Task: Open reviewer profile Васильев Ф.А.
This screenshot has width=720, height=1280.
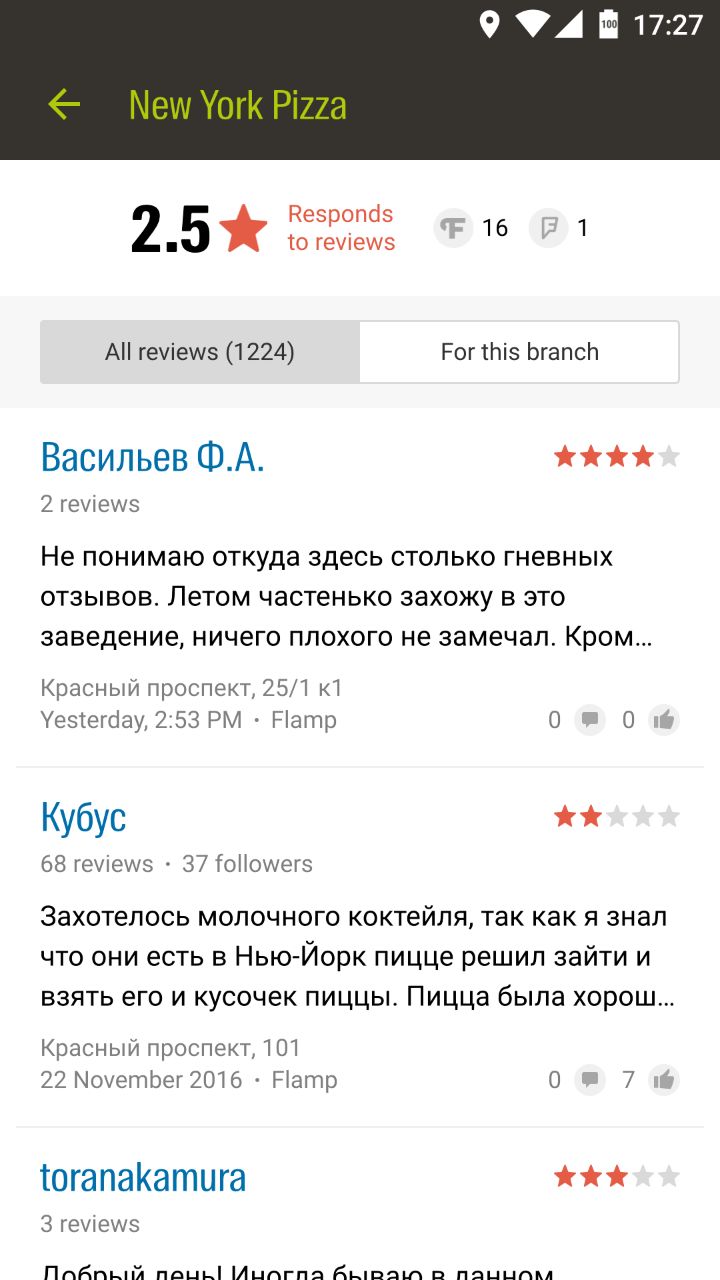Action: 152,457
